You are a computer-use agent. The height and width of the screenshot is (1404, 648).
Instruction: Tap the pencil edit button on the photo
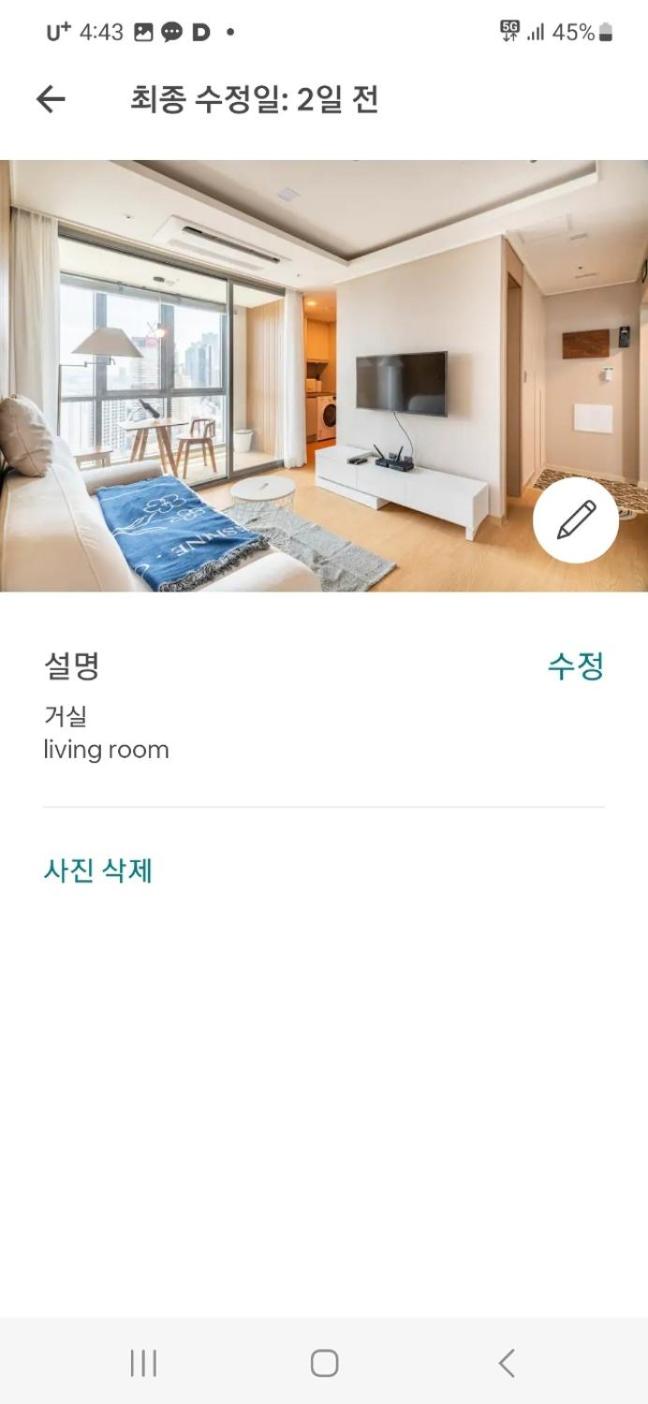tap(576, 520)
